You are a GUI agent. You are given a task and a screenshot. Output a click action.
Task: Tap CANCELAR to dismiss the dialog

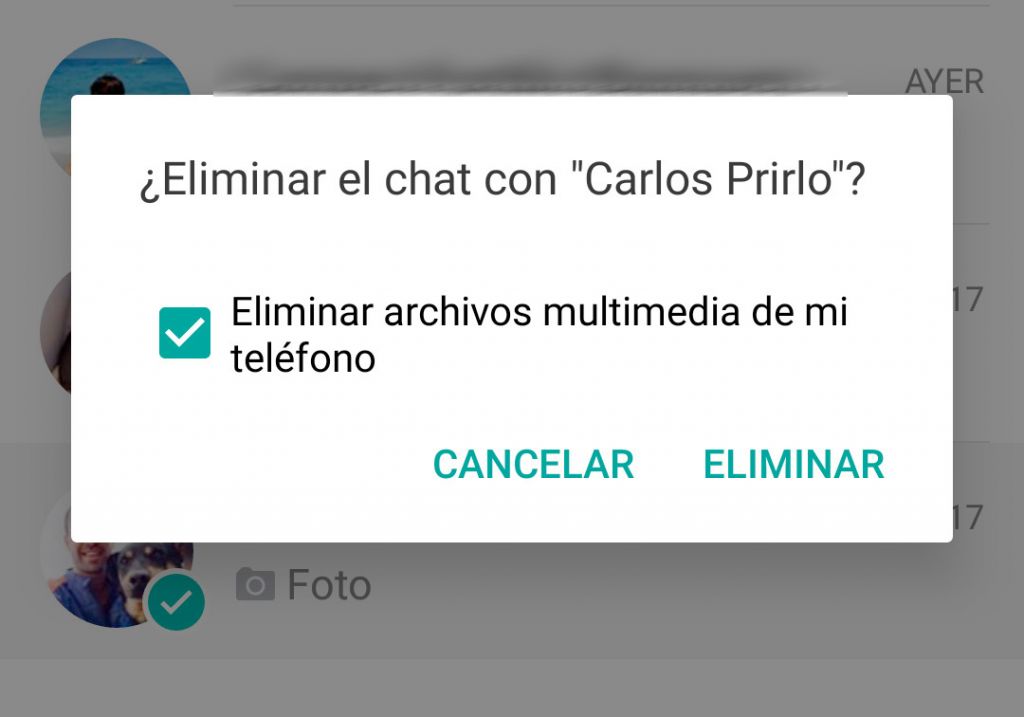click(533, 464)
